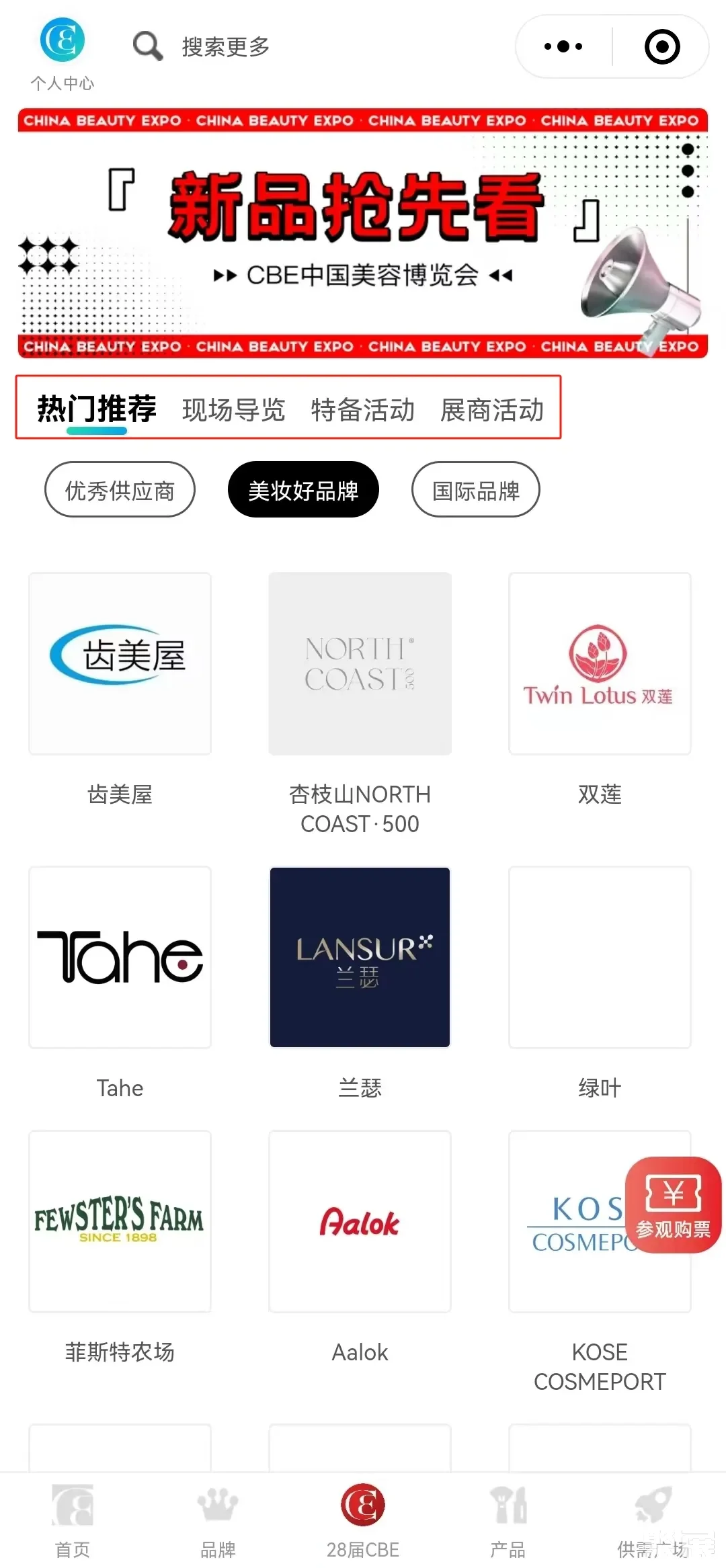Screen dimensions: 726x1568
Task: Toggle the 国际品牌 filter option
Action: point(475,489)
